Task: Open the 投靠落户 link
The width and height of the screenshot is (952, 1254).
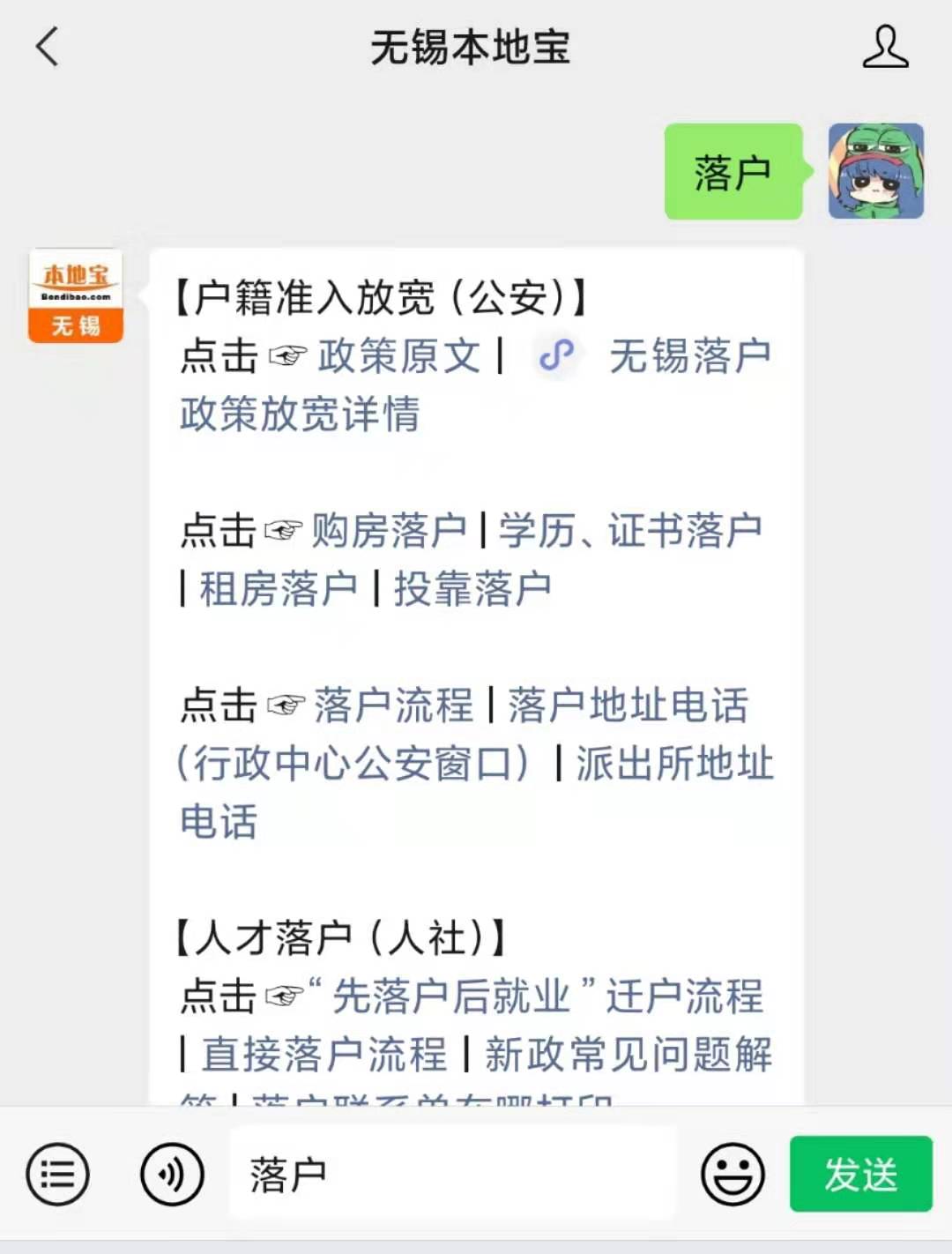Action: coord(472,589)
